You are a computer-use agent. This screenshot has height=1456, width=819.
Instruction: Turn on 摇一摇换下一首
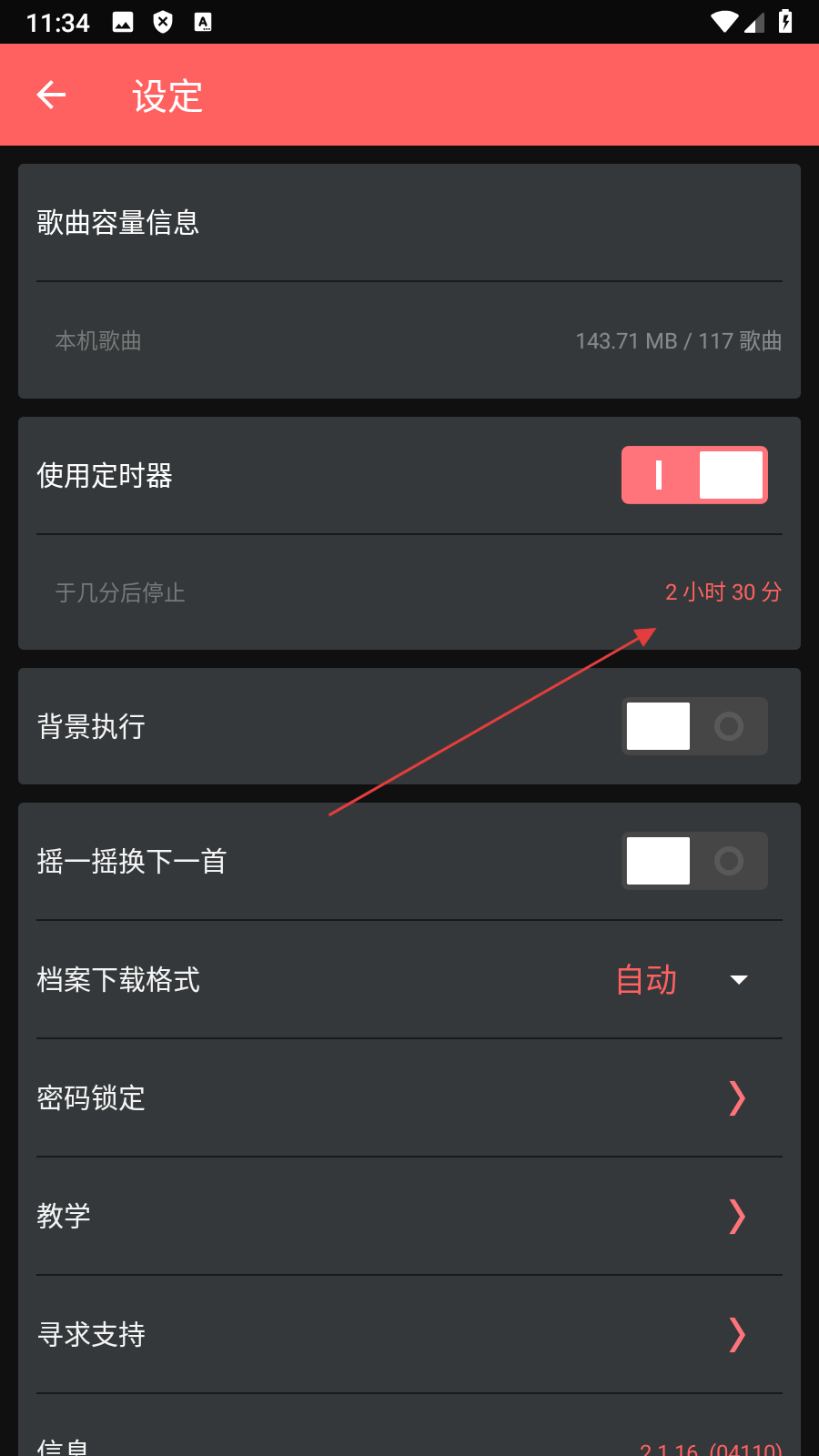[x=694, y=861]
